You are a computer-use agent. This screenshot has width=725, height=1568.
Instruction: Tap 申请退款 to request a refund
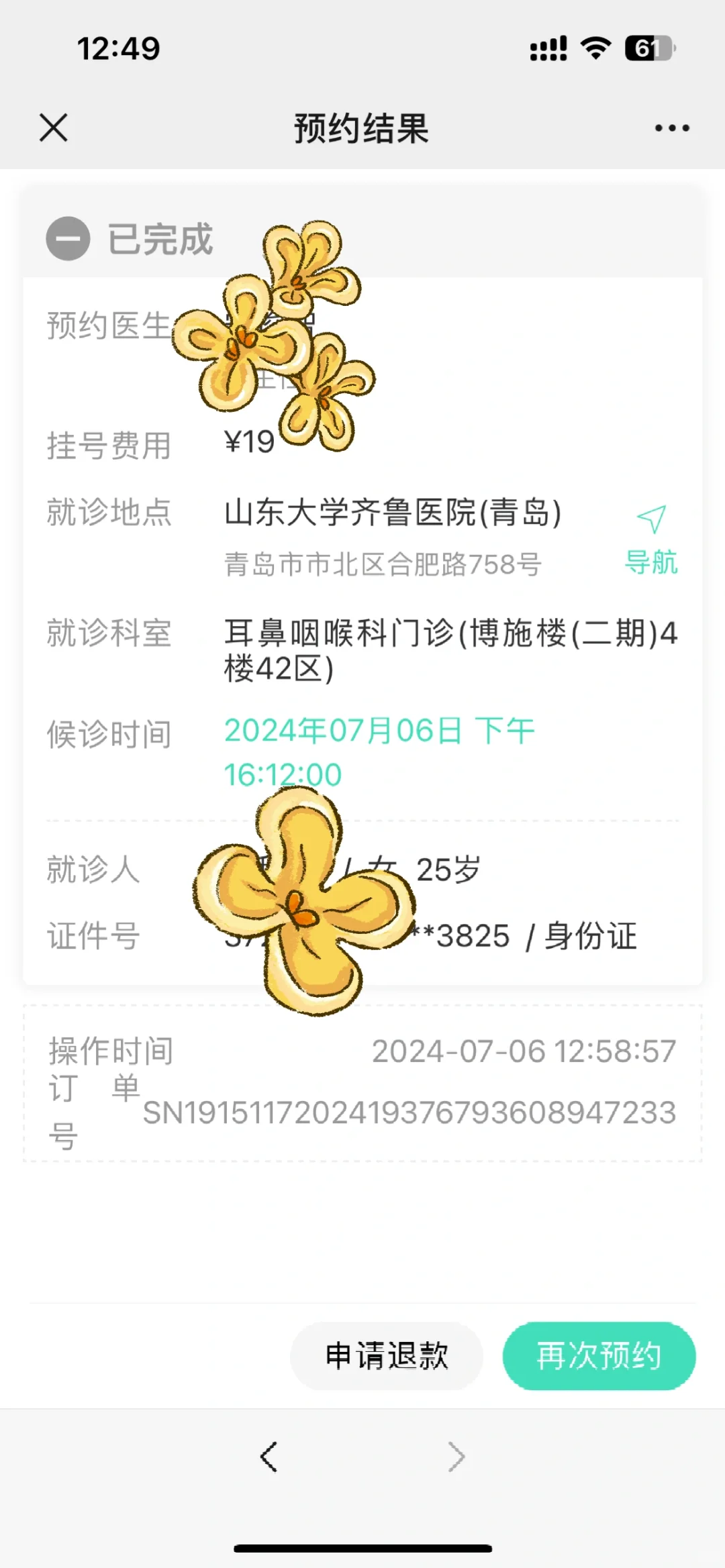tap(386, 1355)
